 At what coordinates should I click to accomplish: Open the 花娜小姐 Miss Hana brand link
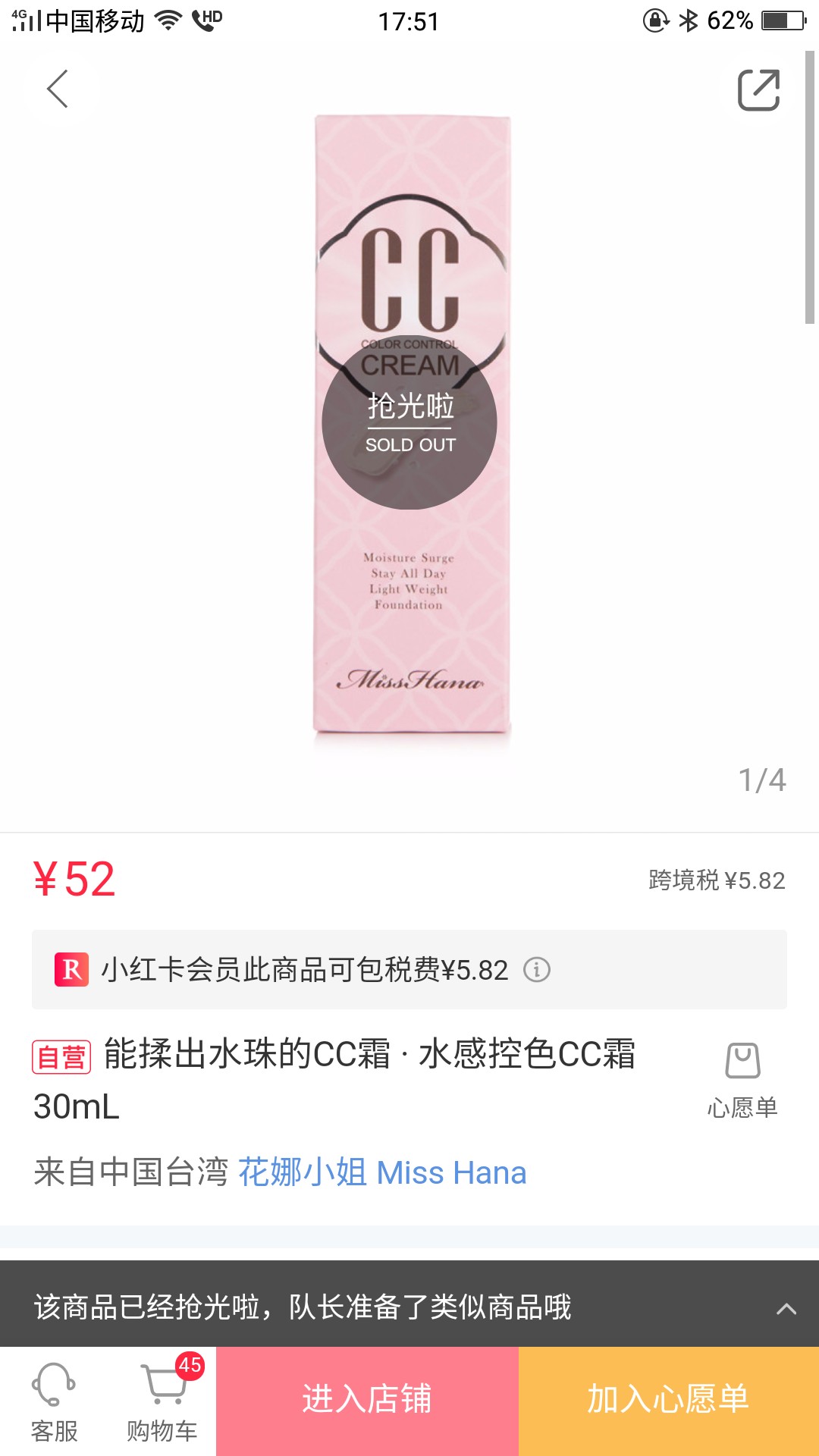(382, 1172)
